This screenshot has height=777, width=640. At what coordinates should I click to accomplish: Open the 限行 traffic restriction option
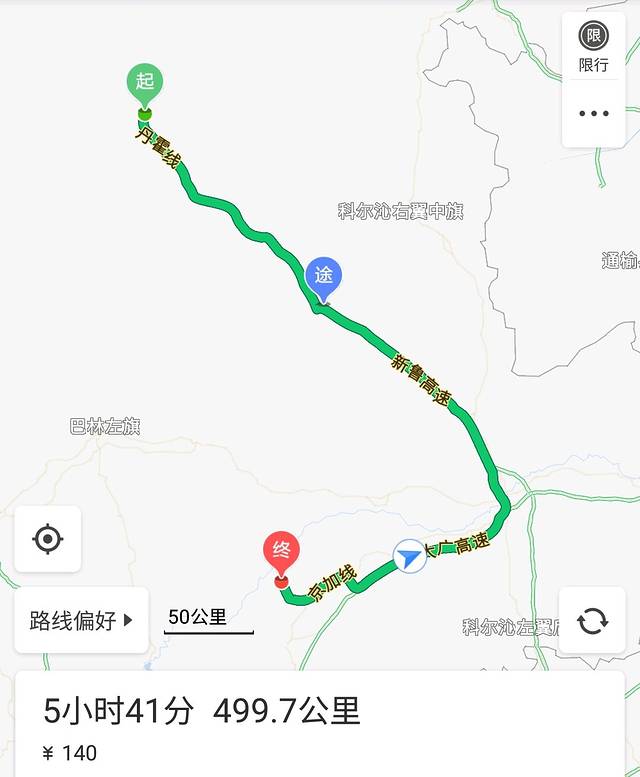point(593,47)
